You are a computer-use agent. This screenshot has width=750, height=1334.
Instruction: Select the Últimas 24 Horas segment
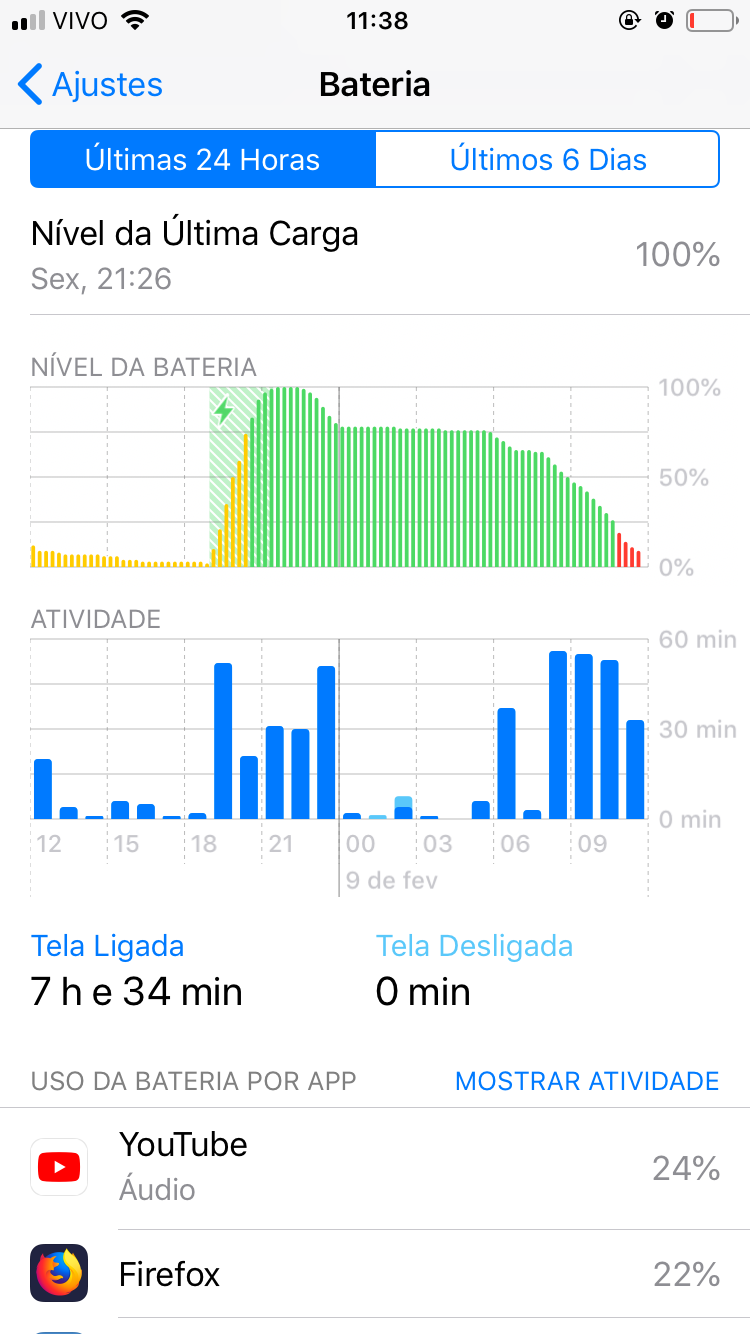pyautogui.click(x=203, y=160)
